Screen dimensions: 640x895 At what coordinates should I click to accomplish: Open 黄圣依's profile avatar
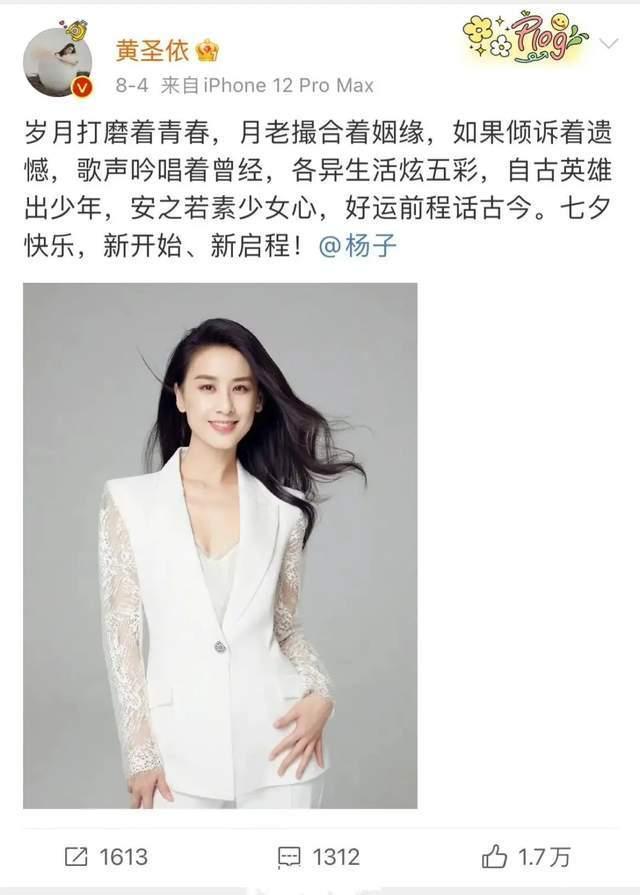58,62
